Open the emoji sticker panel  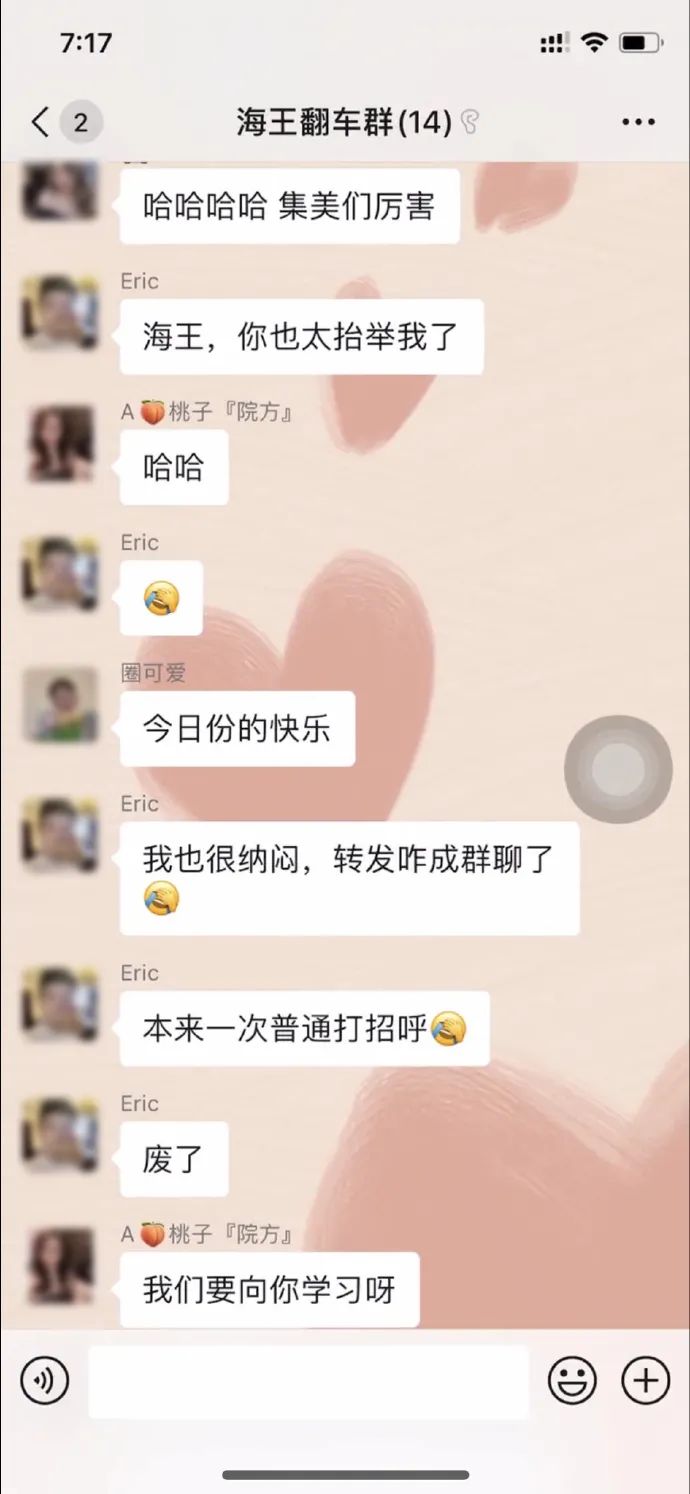tap(572, 1382)
